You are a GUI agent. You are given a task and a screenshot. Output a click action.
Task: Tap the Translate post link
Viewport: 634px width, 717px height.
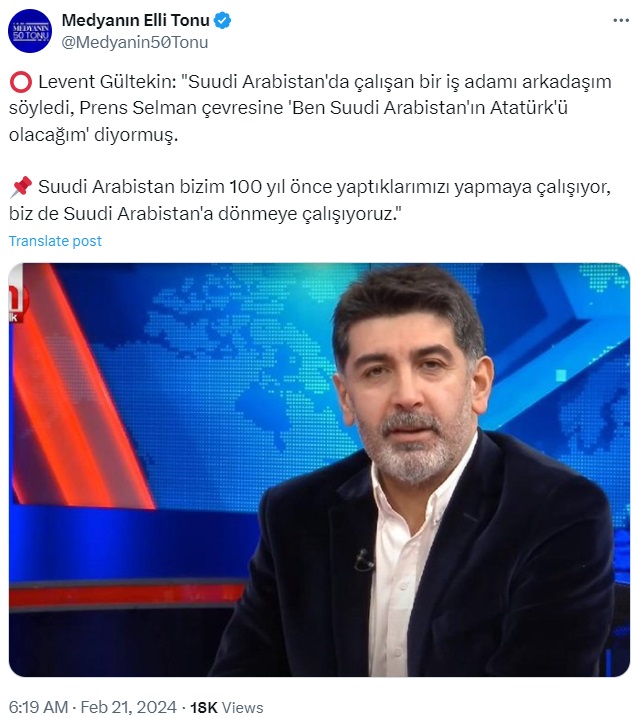click(55, 241)
